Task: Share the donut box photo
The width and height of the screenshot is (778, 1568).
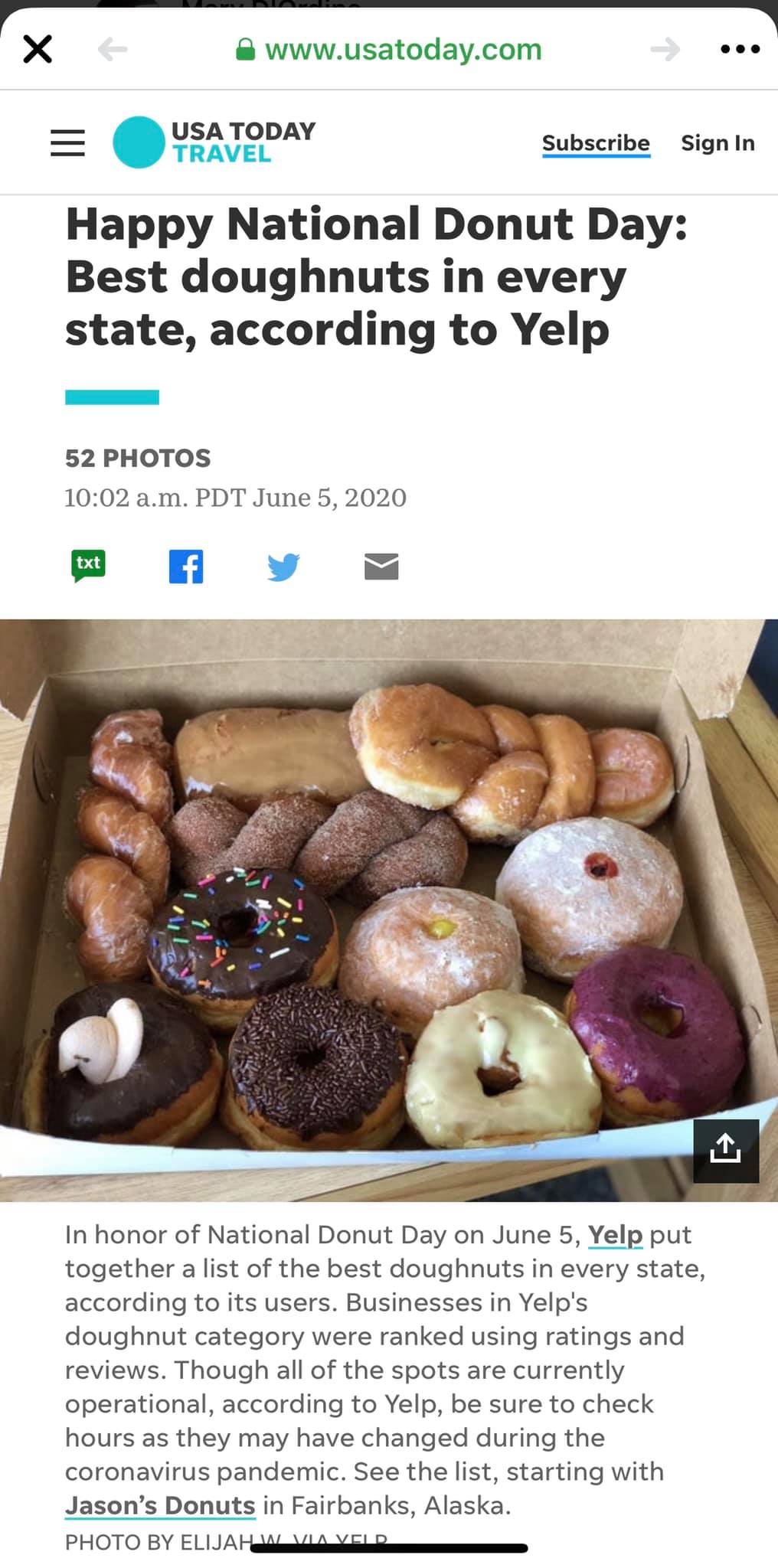Action: (x=725, y=1151)
